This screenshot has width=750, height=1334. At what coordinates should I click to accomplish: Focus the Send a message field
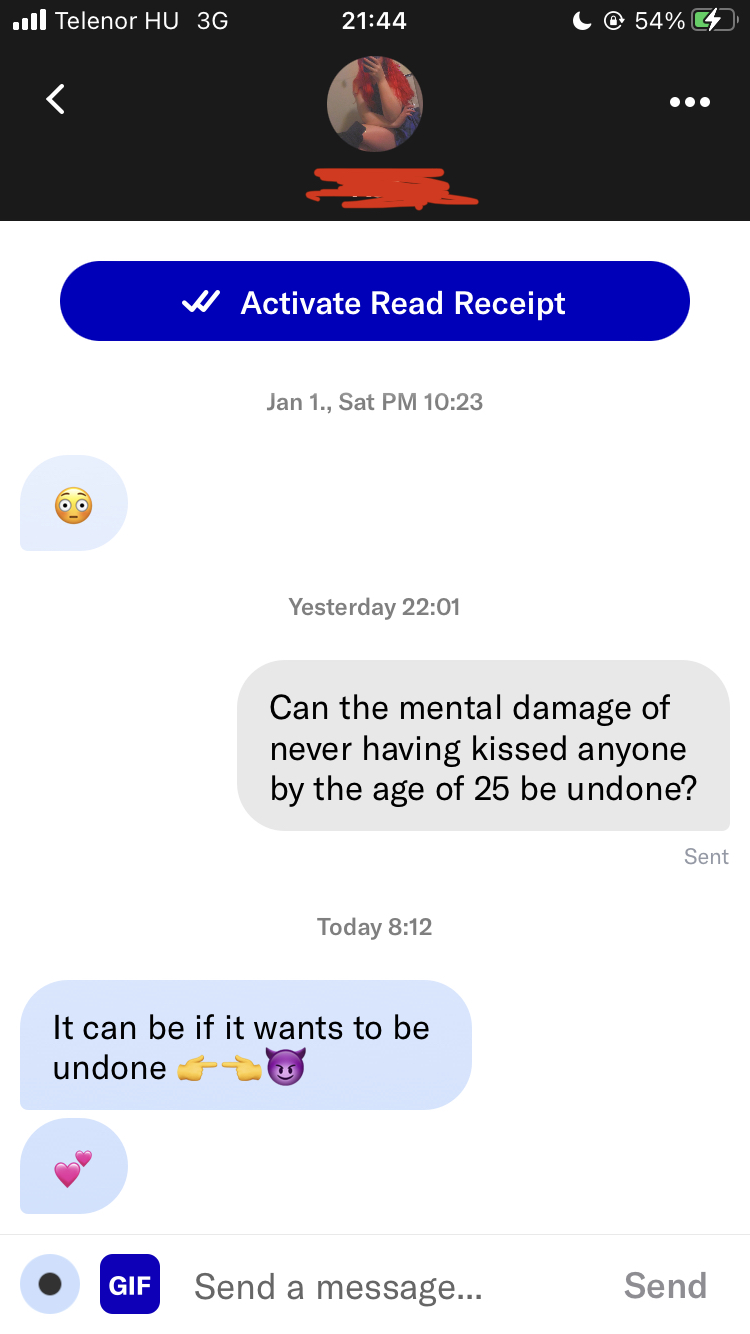click(390, 1286)
